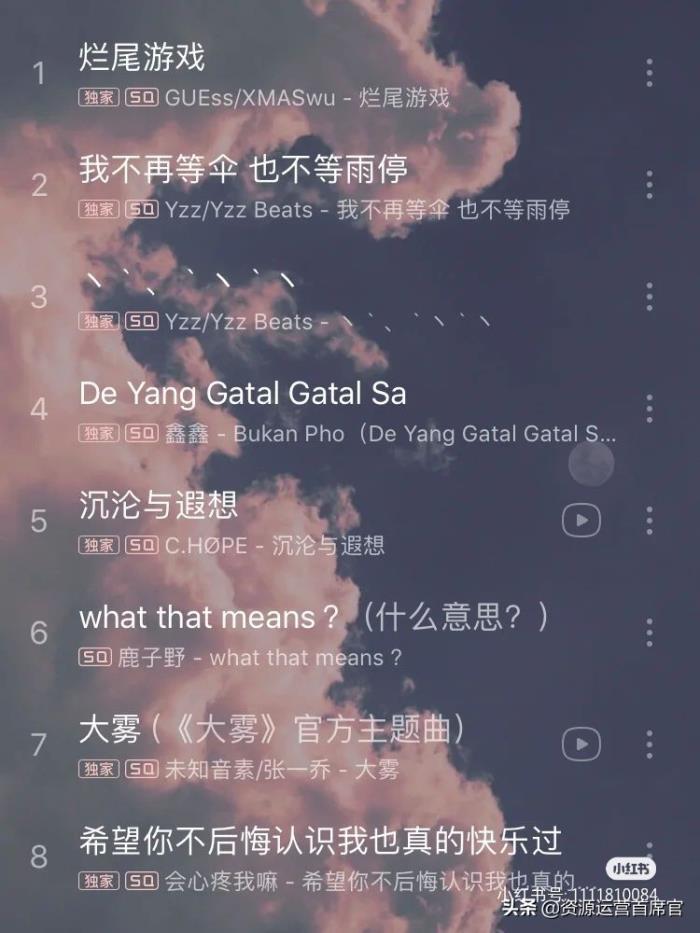
Task: Open more options for 沉沦与遐想
Action: [x=650, y=520]
